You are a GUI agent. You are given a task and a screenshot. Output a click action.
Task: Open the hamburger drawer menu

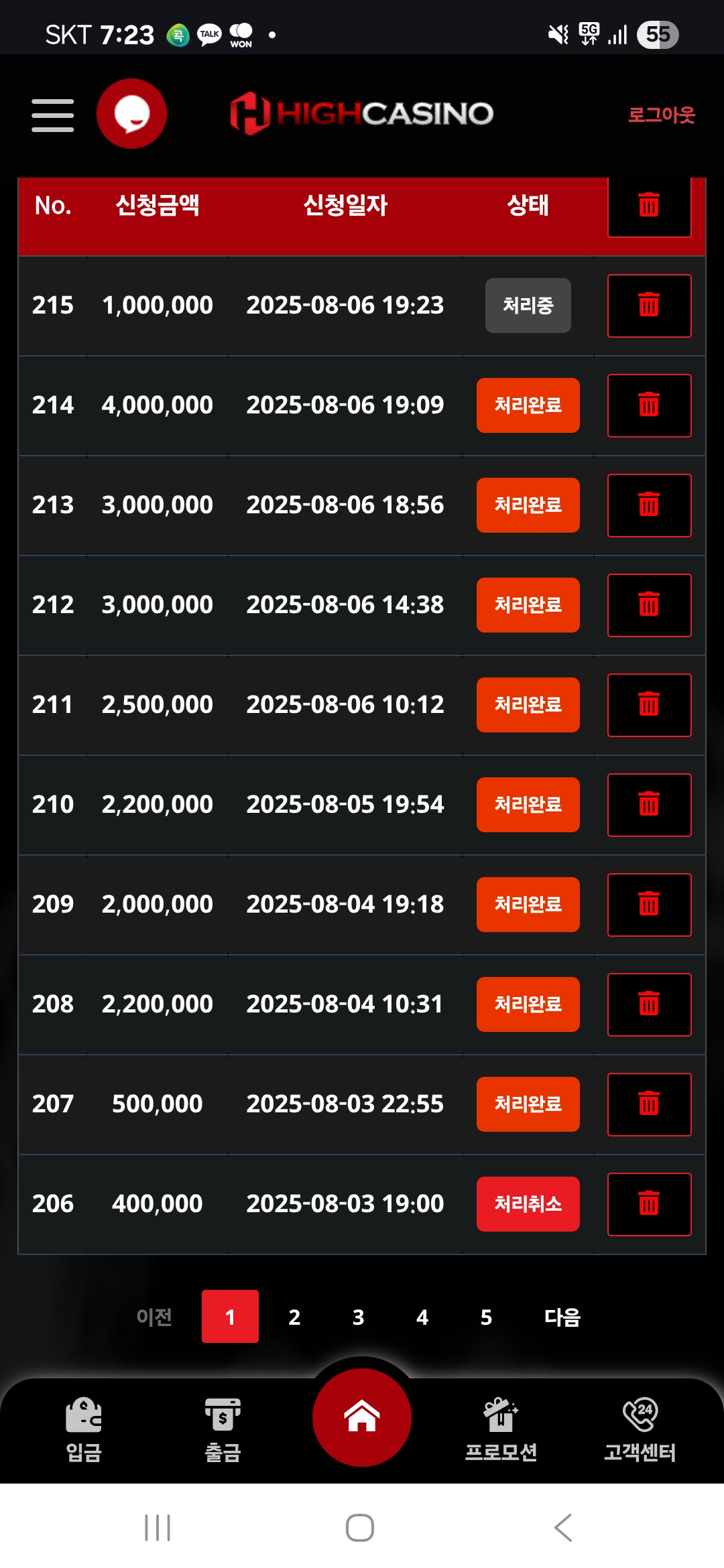[x=53, y=115]
